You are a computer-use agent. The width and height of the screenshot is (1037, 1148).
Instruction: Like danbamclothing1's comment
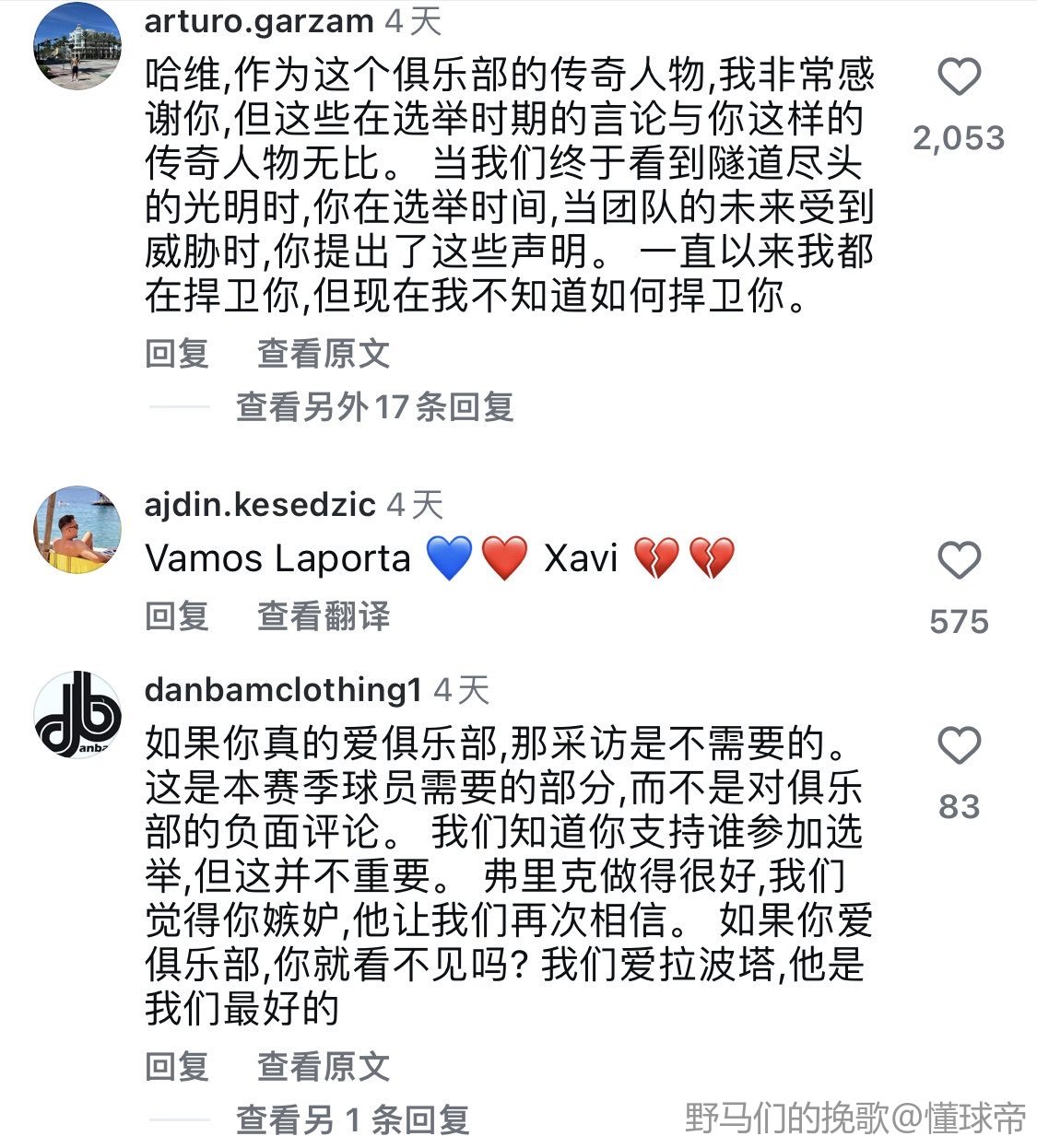pyautogui.click(x=959, y=745)
